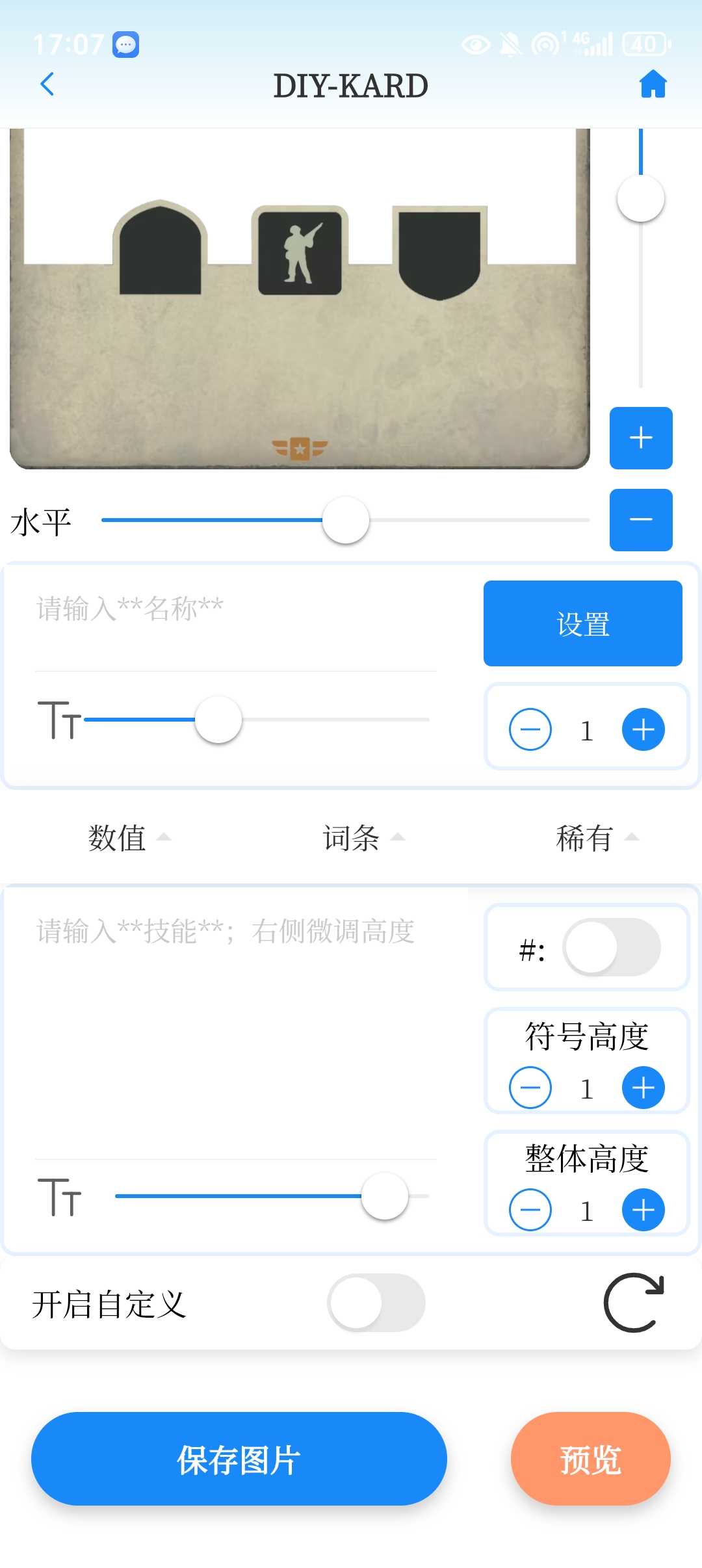Enable the 开启自定义 switch
Viewport: 702px width, 1568px height.
coord(376,1303)
